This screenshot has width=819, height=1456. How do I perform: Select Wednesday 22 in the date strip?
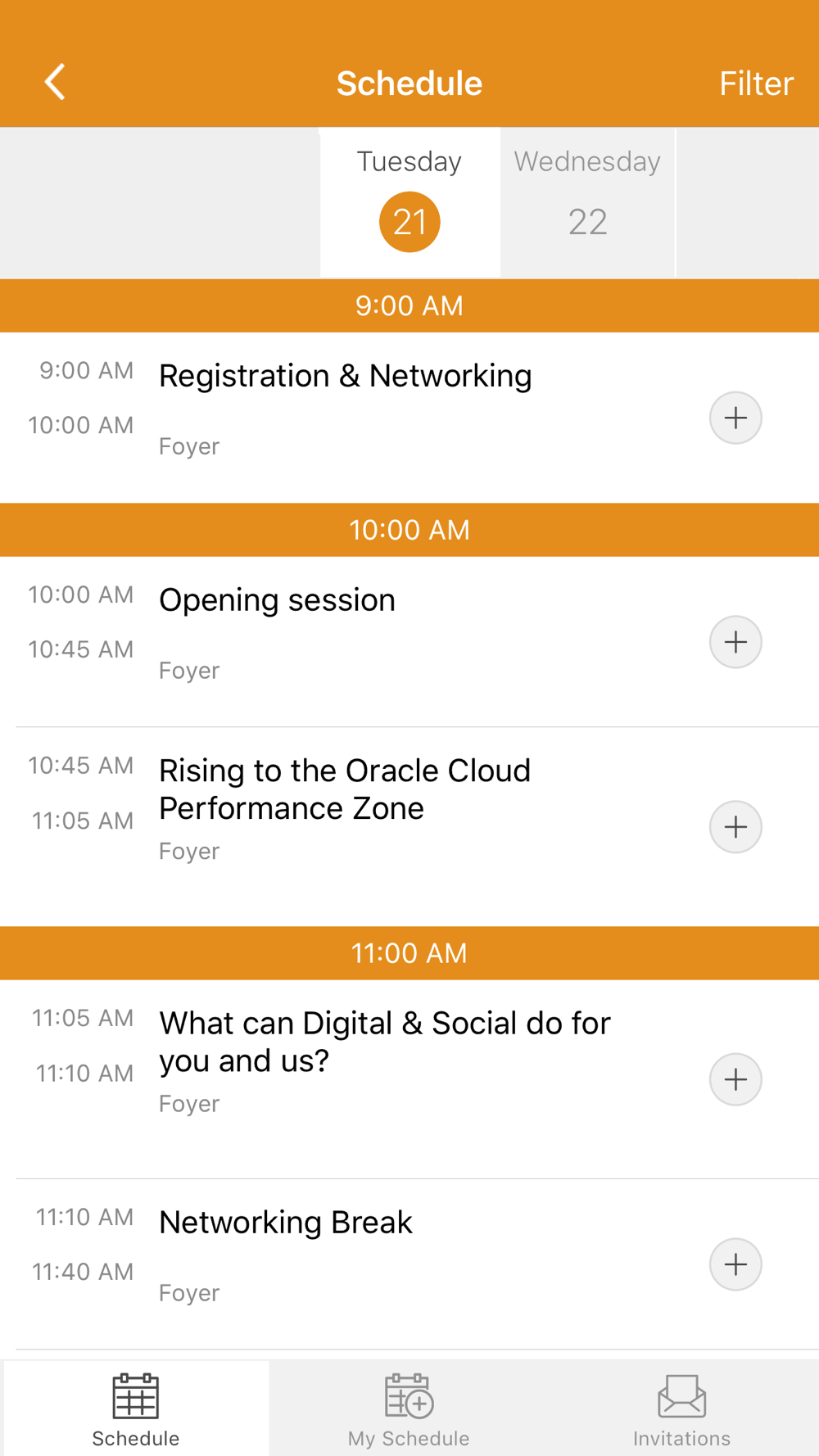point(587,201)
